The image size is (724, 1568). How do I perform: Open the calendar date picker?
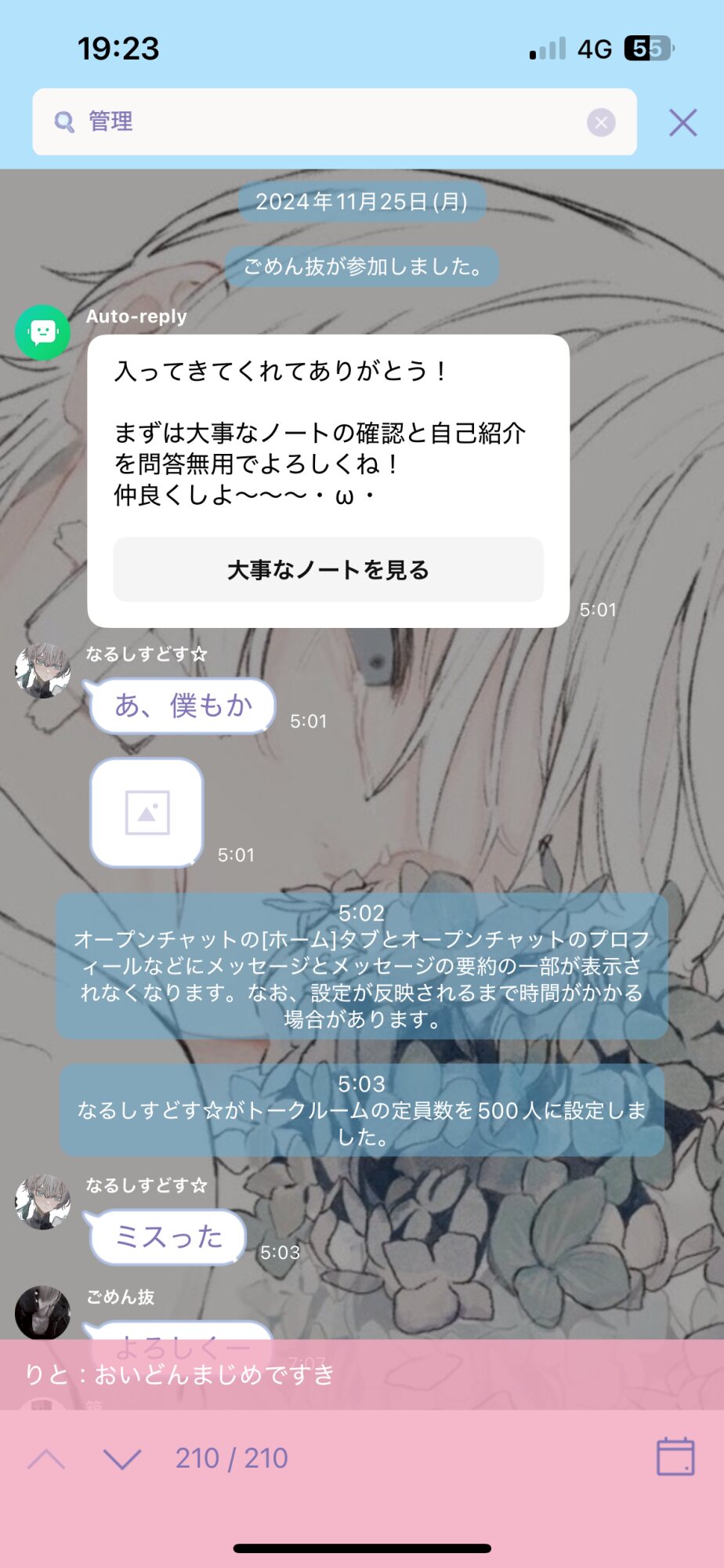(x=675, y=1457)
